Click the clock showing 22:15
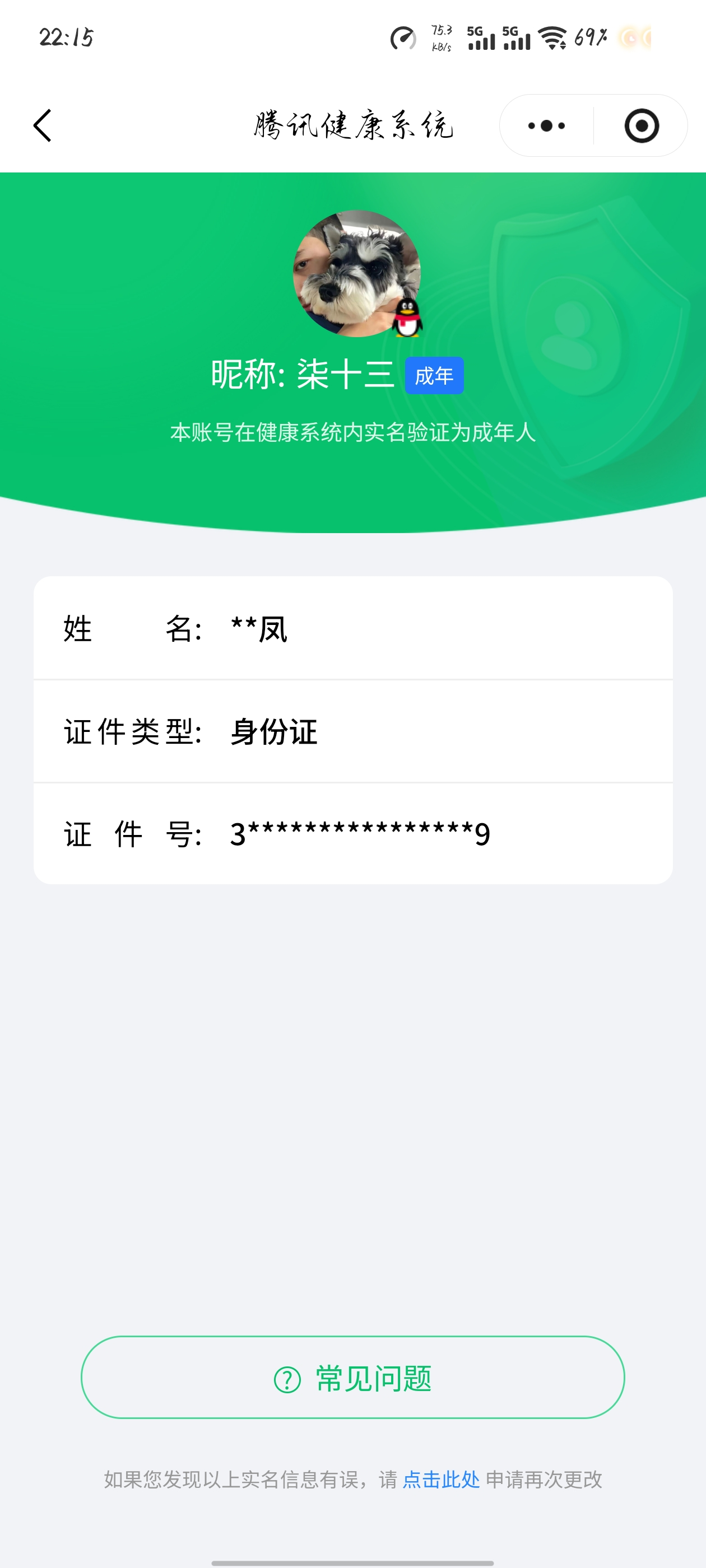Viewport: 706px width, 1568px height. pos(66,38)
